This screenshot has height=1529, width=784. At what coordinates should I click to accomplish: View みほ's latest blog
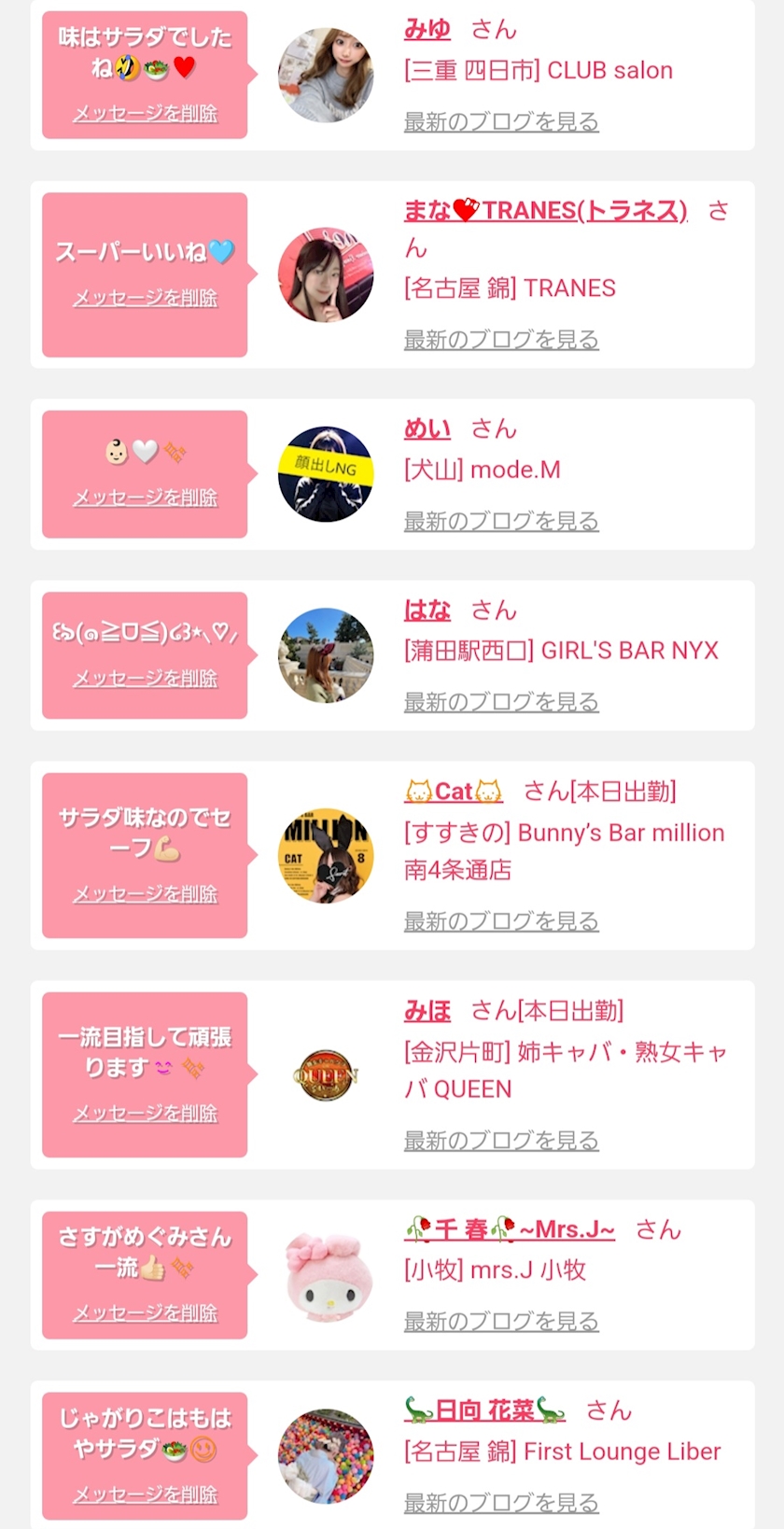click(501, 1141)
